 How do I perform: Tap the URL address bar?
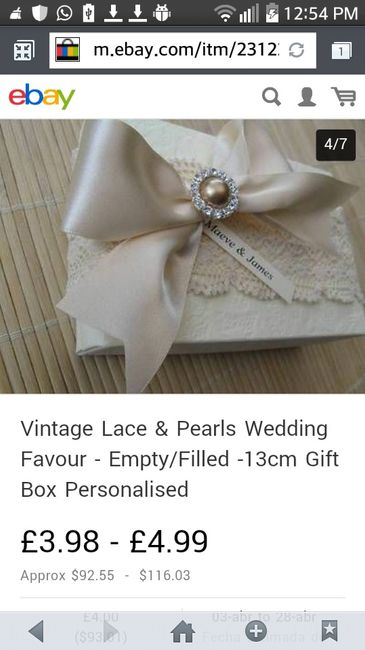pos(182,50)
